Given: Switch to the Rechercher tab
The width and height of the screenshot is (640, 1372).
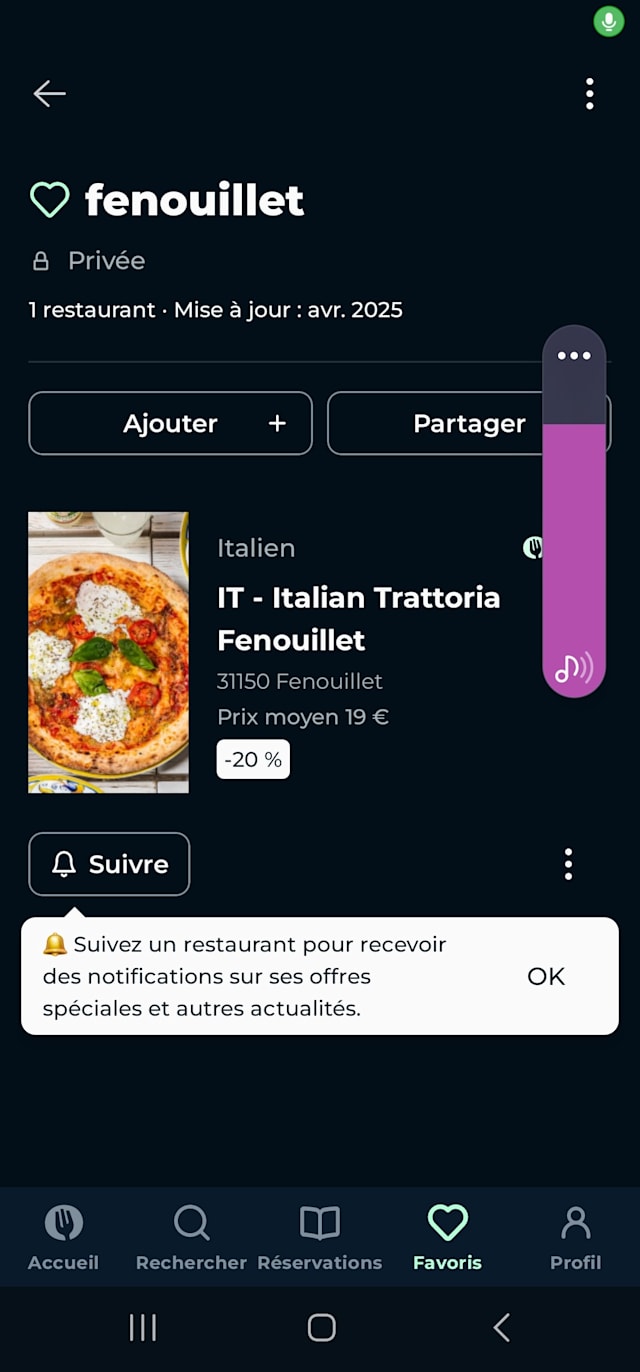Looking at the screenshot, I should (x=191, y=1238).
